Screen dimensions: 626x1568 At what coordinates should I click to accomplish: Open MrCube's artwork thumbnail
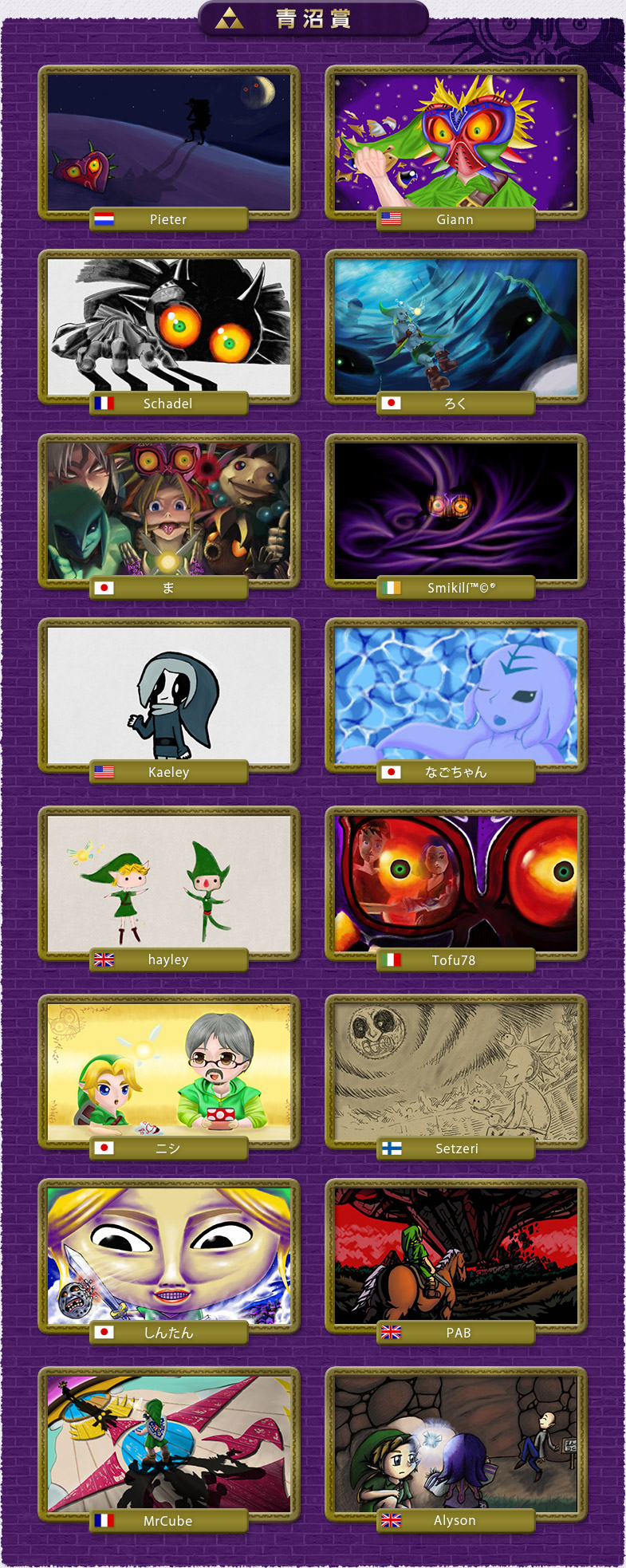pos(169,1444)
